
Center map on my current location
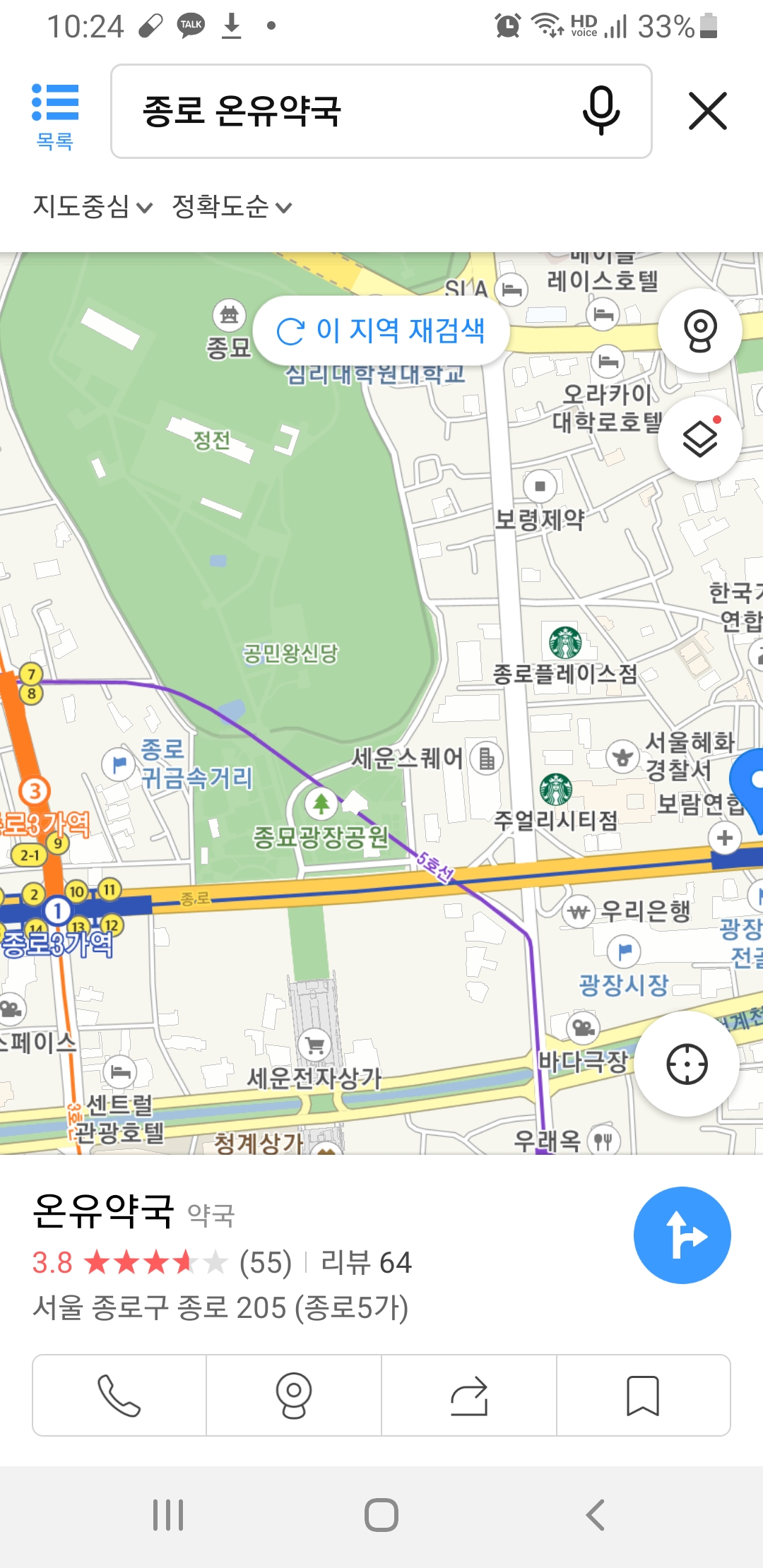click(x=687, y=1064)
